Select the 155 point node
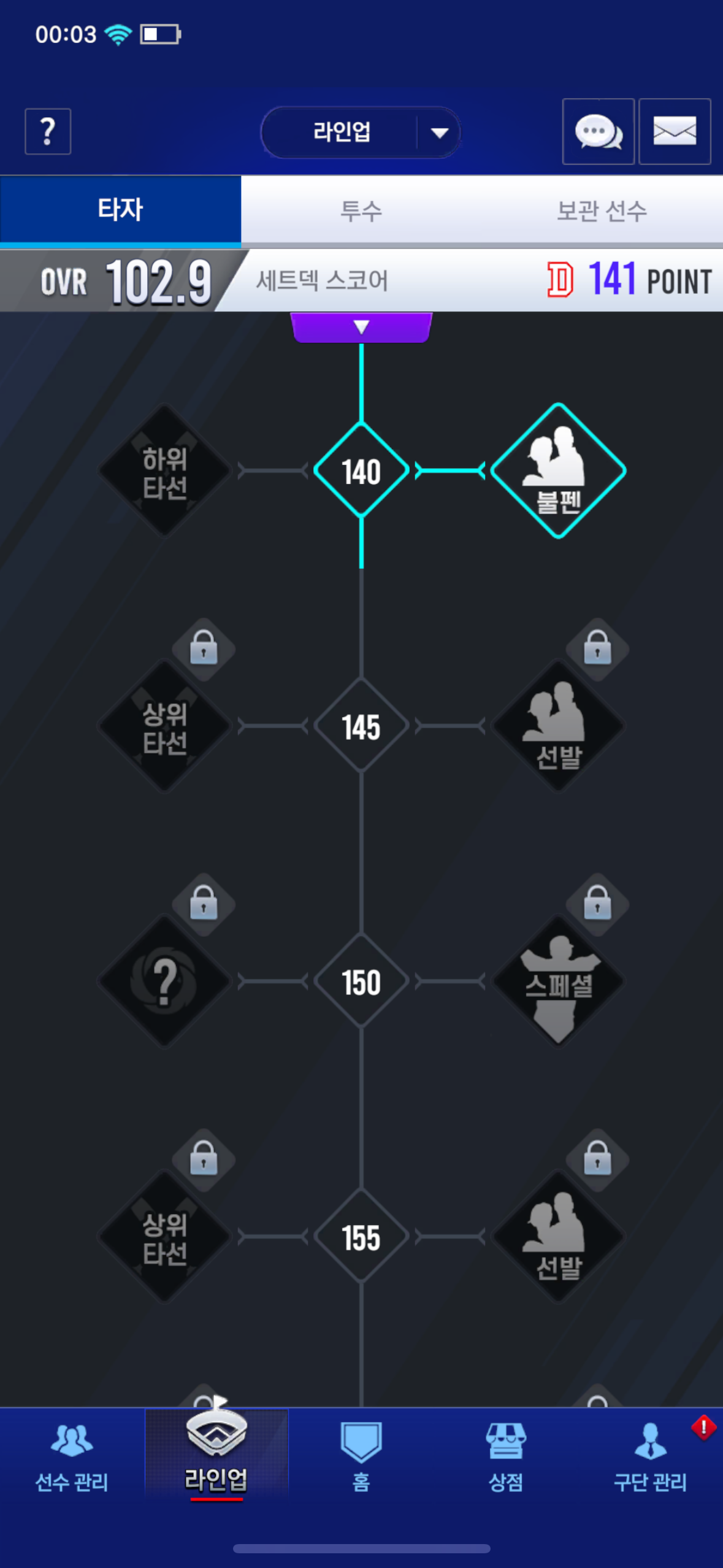This screenshot has height=1568, width=723. pos(361,1237)
